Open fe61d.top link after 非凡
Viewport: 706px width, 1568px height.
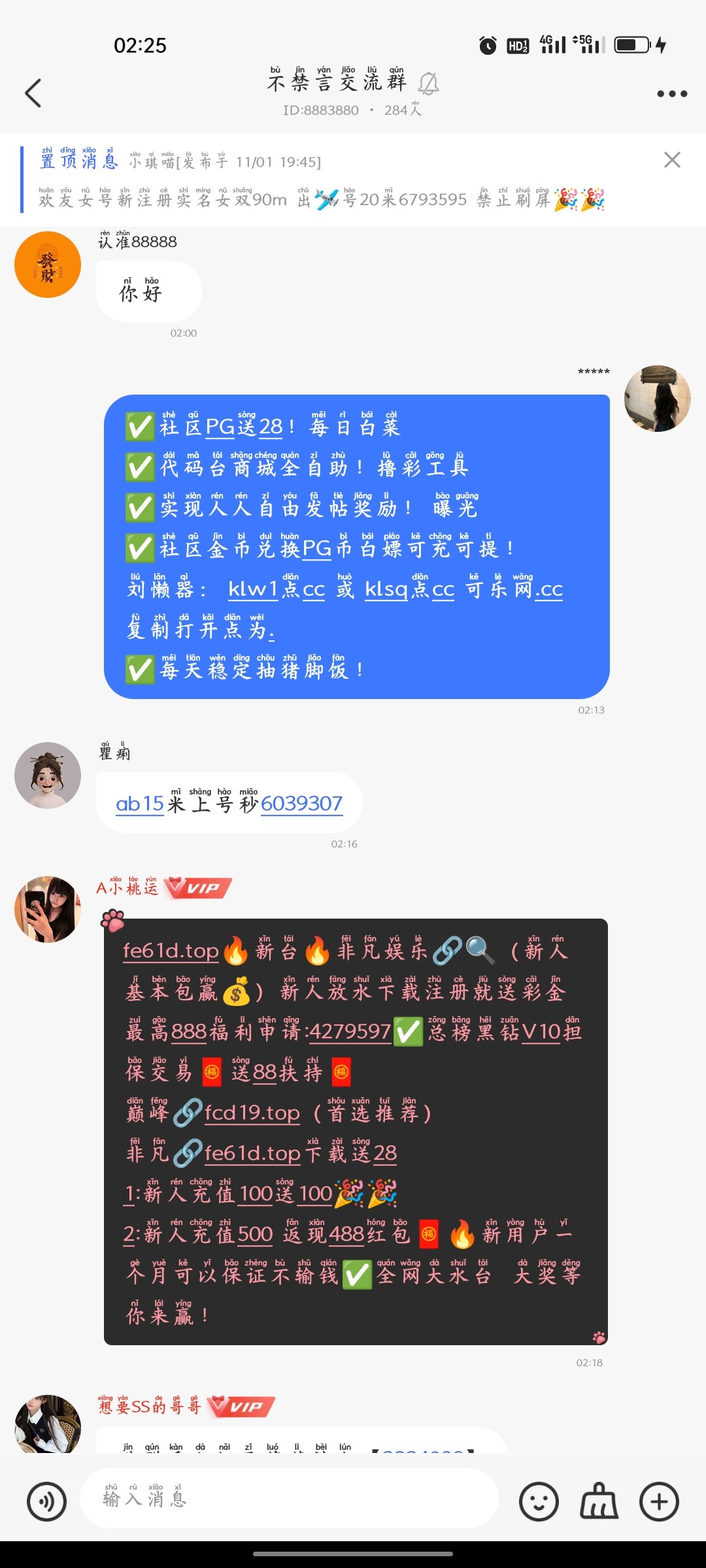coord(252,1153)
